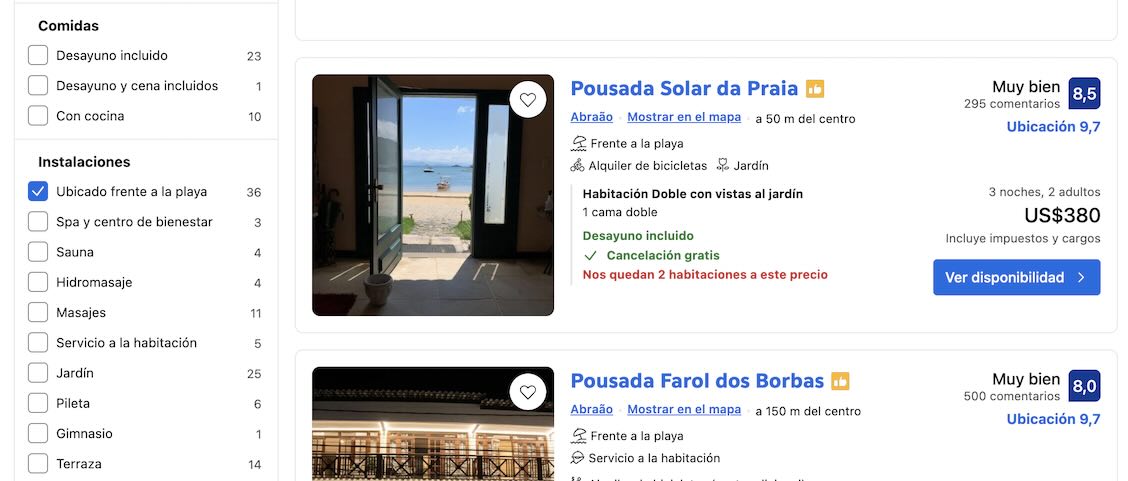Screen dimensions: 1128x481
Task: Check the Masajes option
Action: coord(38,313)
